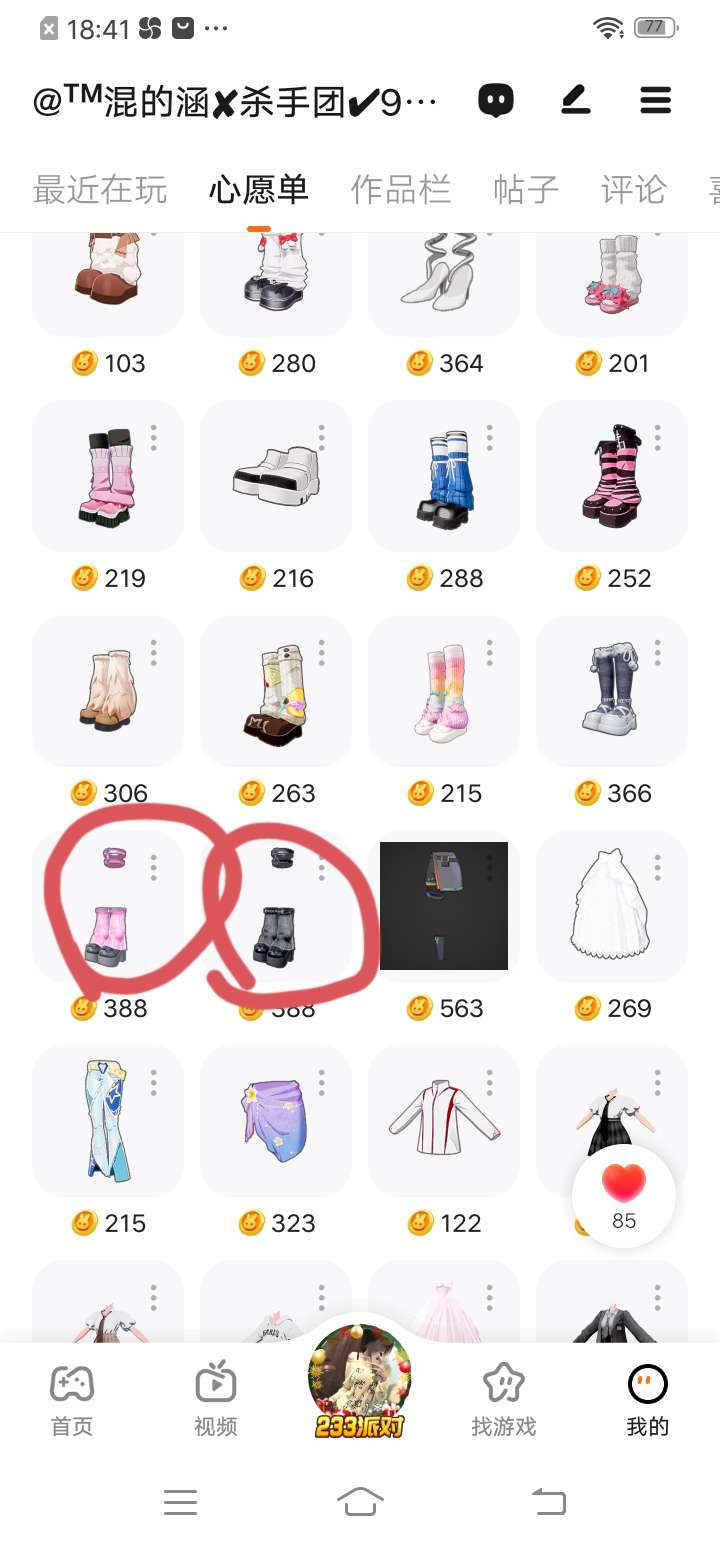Image resolution: width=720 pixels, height=1544 pixels.
Task: Tap the edit pencil icon
Action: point(575,100)
